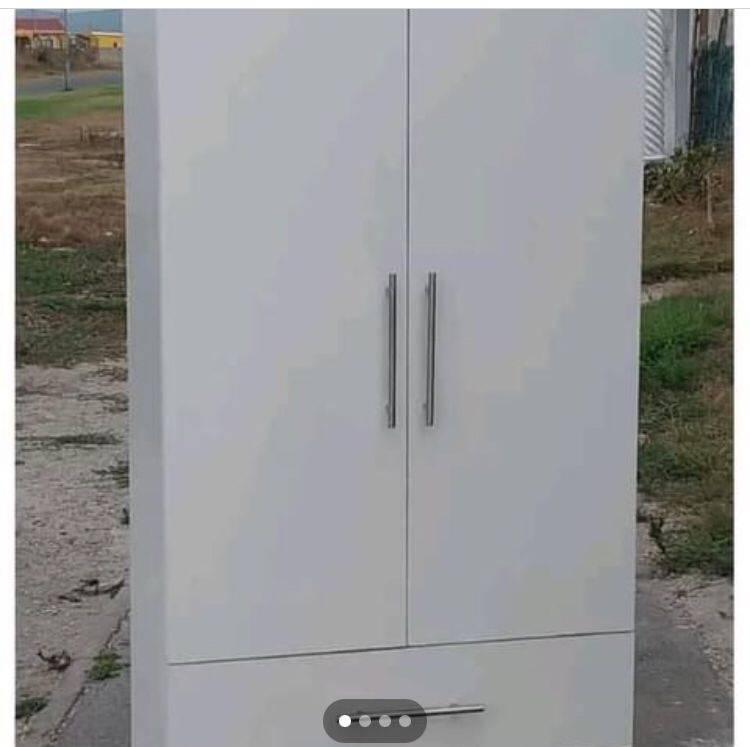Tap the second dot of the page indicator
Viewport: 750px width, 747px height.
pos(365,721)
